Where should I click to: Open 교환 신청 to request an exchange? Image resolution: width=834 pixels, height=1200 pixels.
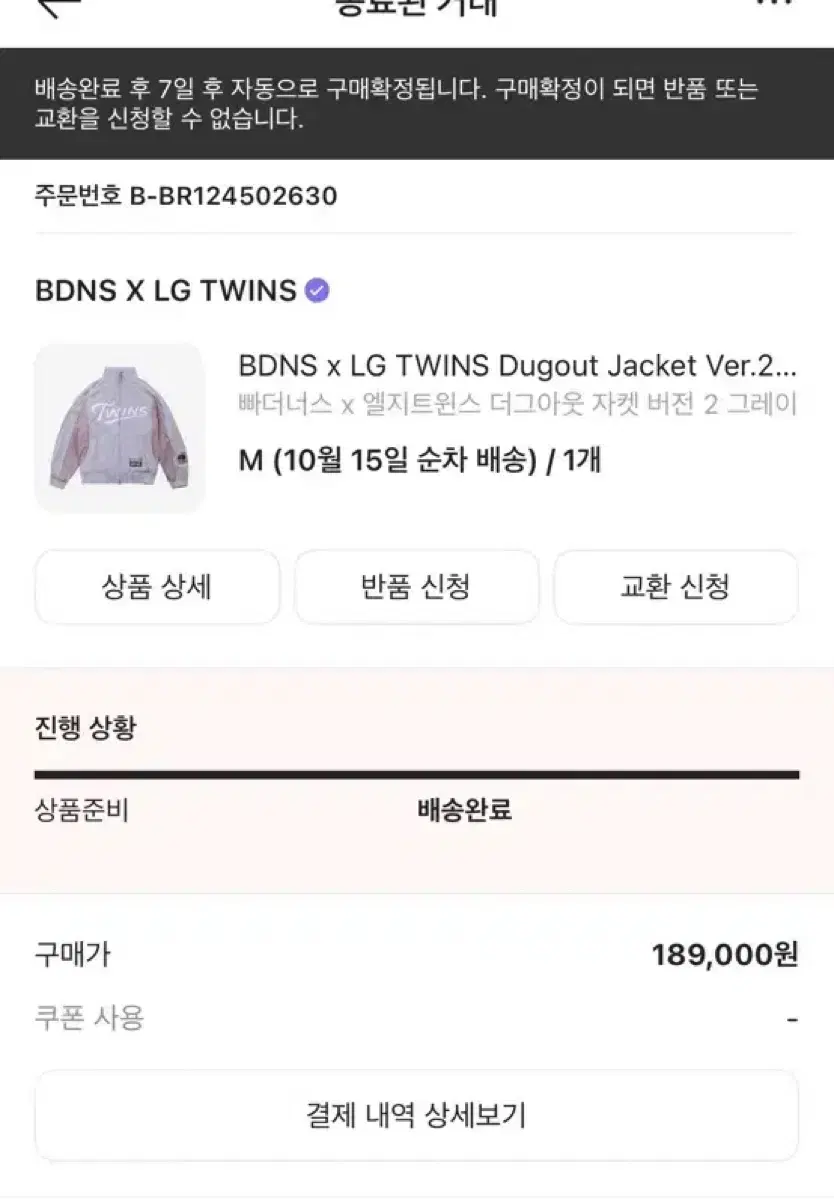(675, 588)
